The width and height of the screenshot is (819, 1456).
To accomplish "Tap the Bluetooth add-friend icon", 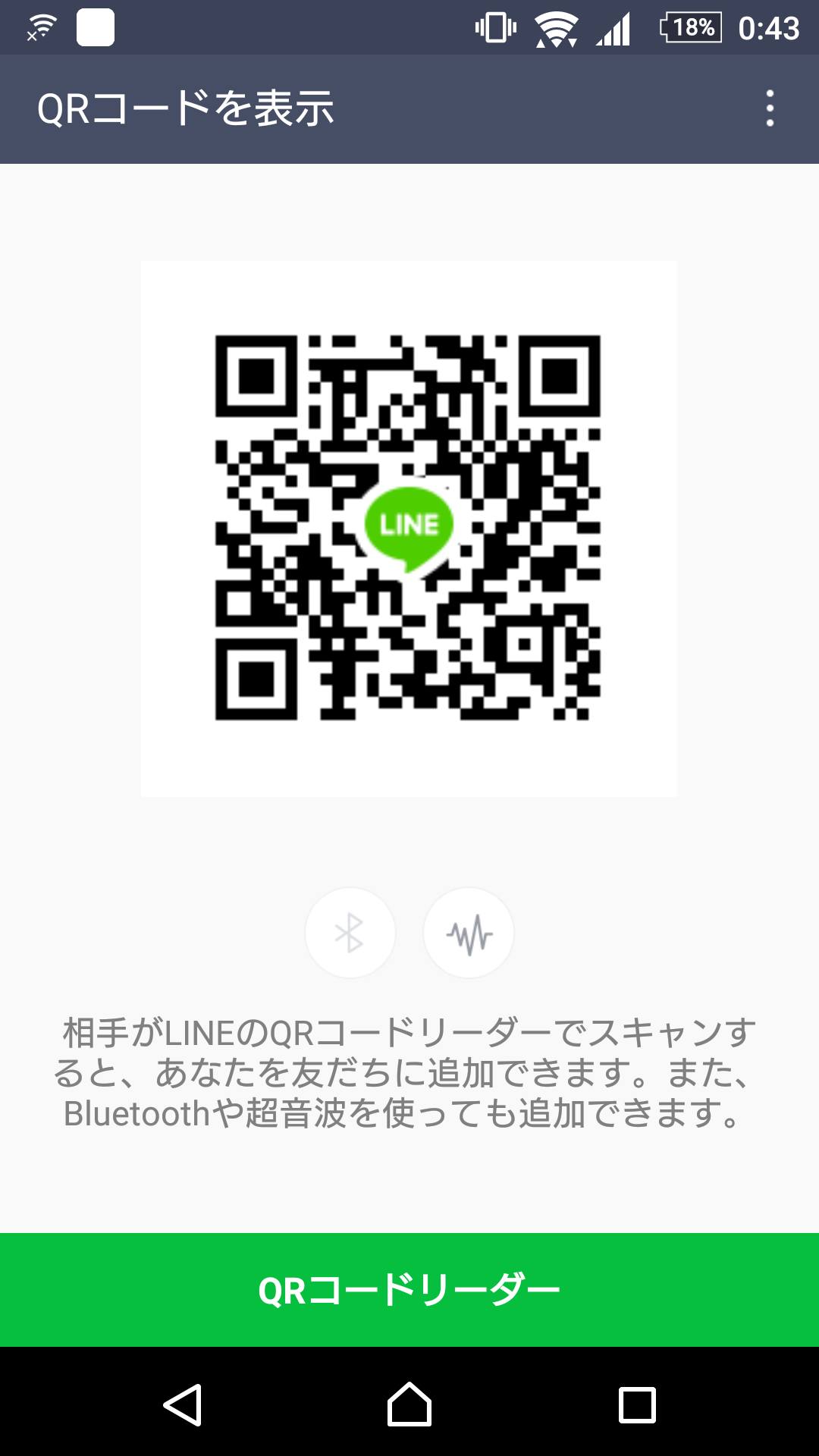I will point(350,933).
